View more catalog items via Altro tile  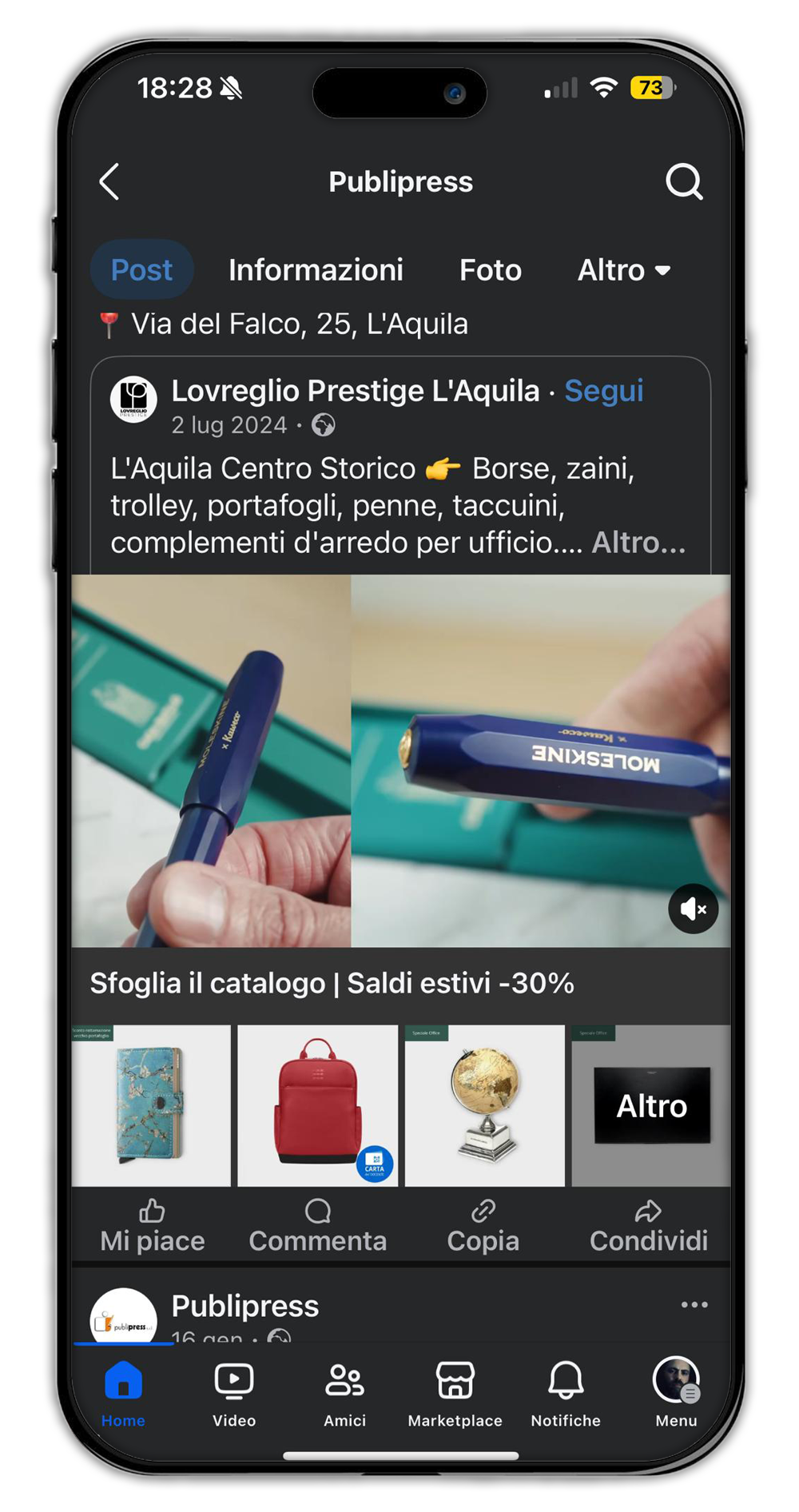[x=651, y=1105]
